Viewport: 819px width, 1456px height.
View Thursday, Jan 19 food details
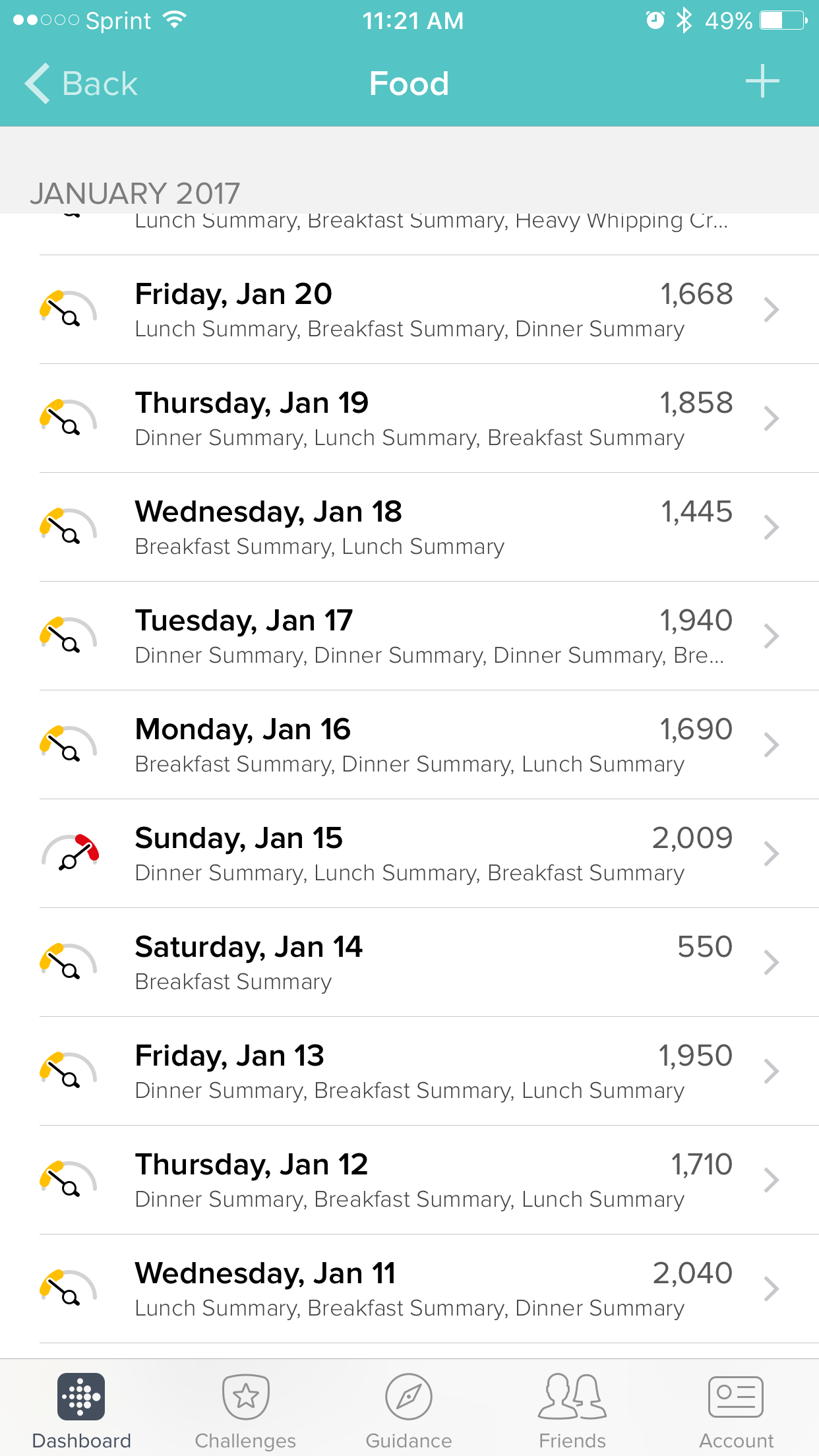(409, 419)
